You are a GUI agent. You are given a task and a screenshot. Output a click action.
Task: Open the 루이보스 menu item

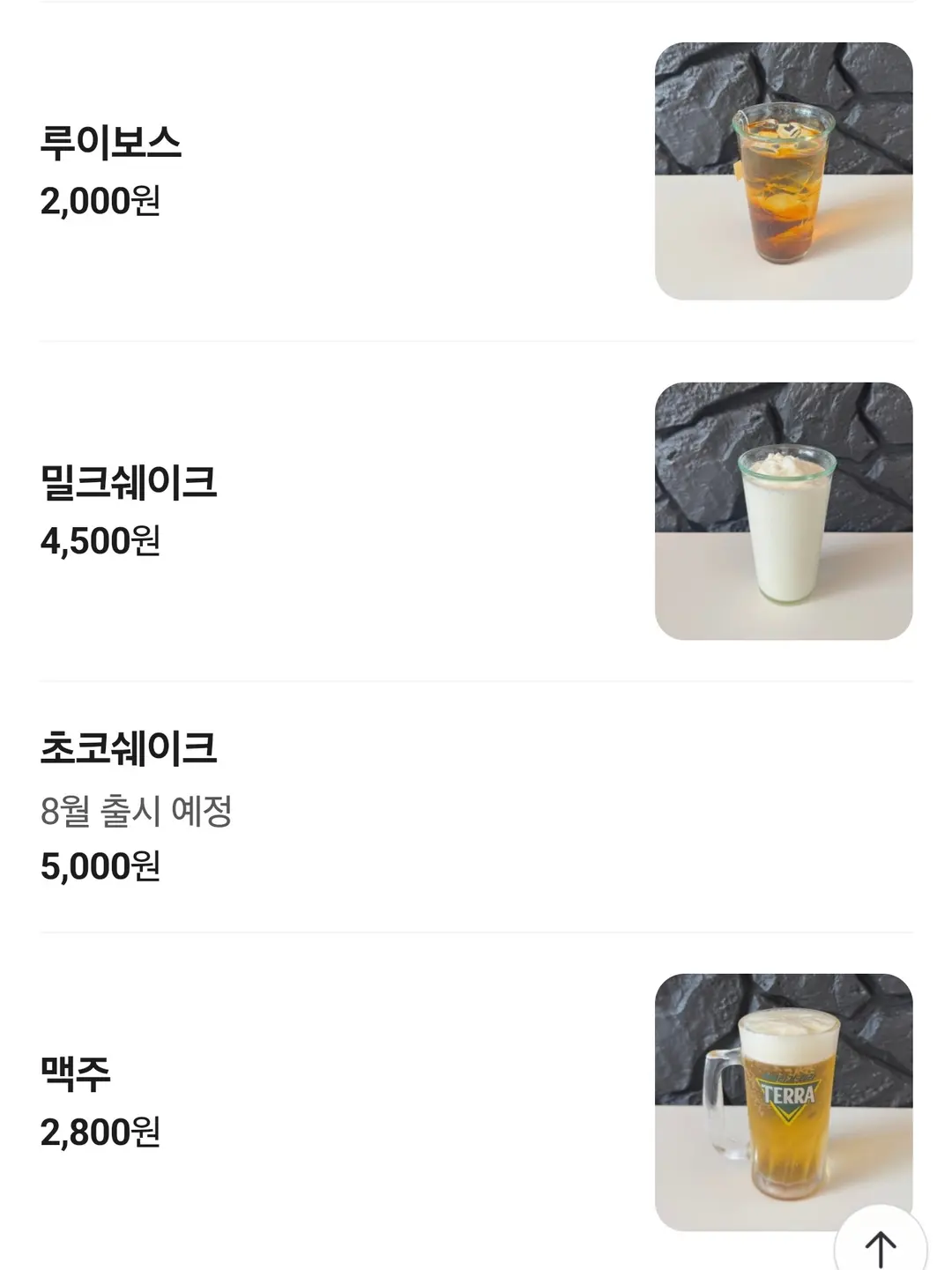476,171
